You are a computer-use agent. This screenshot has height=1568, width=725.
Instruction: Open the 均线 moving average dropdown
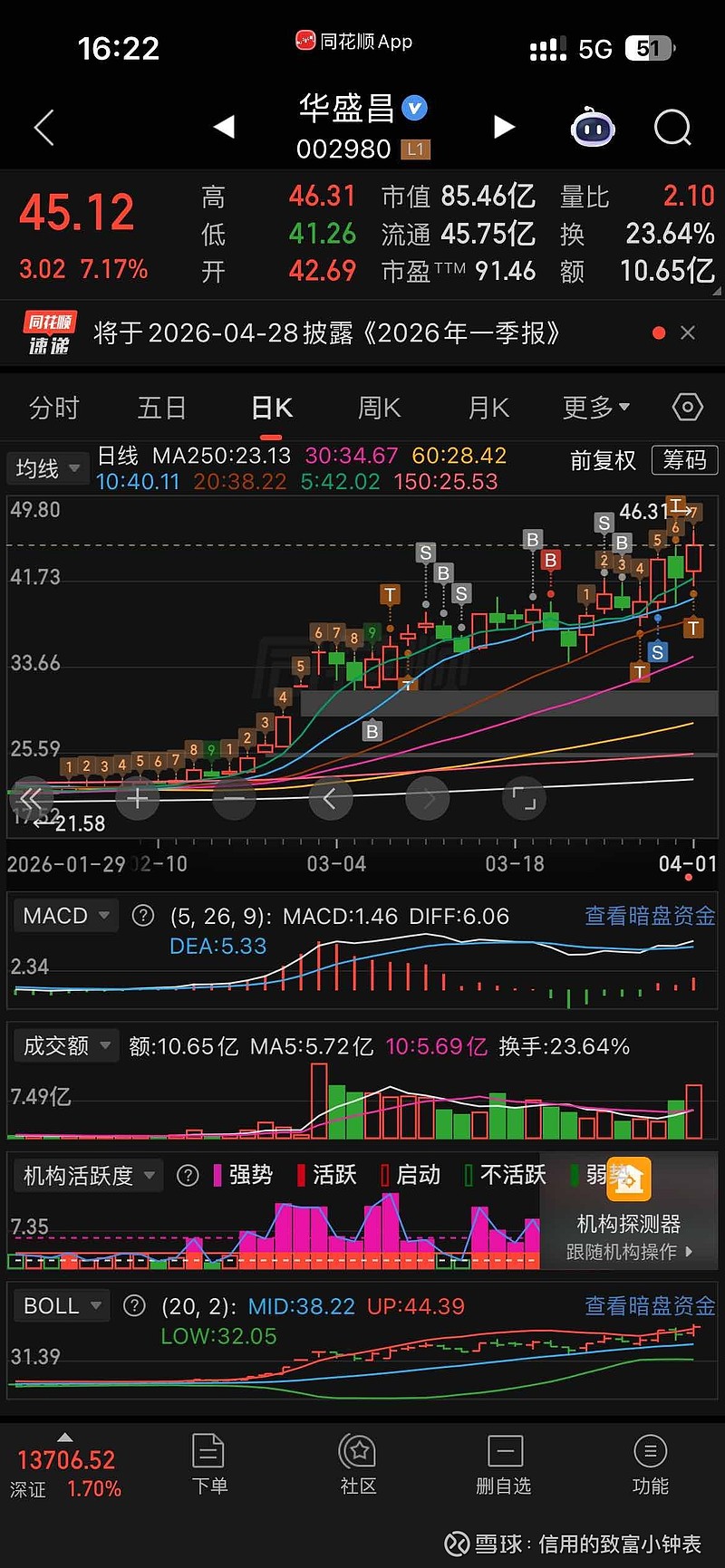(47, 468)
